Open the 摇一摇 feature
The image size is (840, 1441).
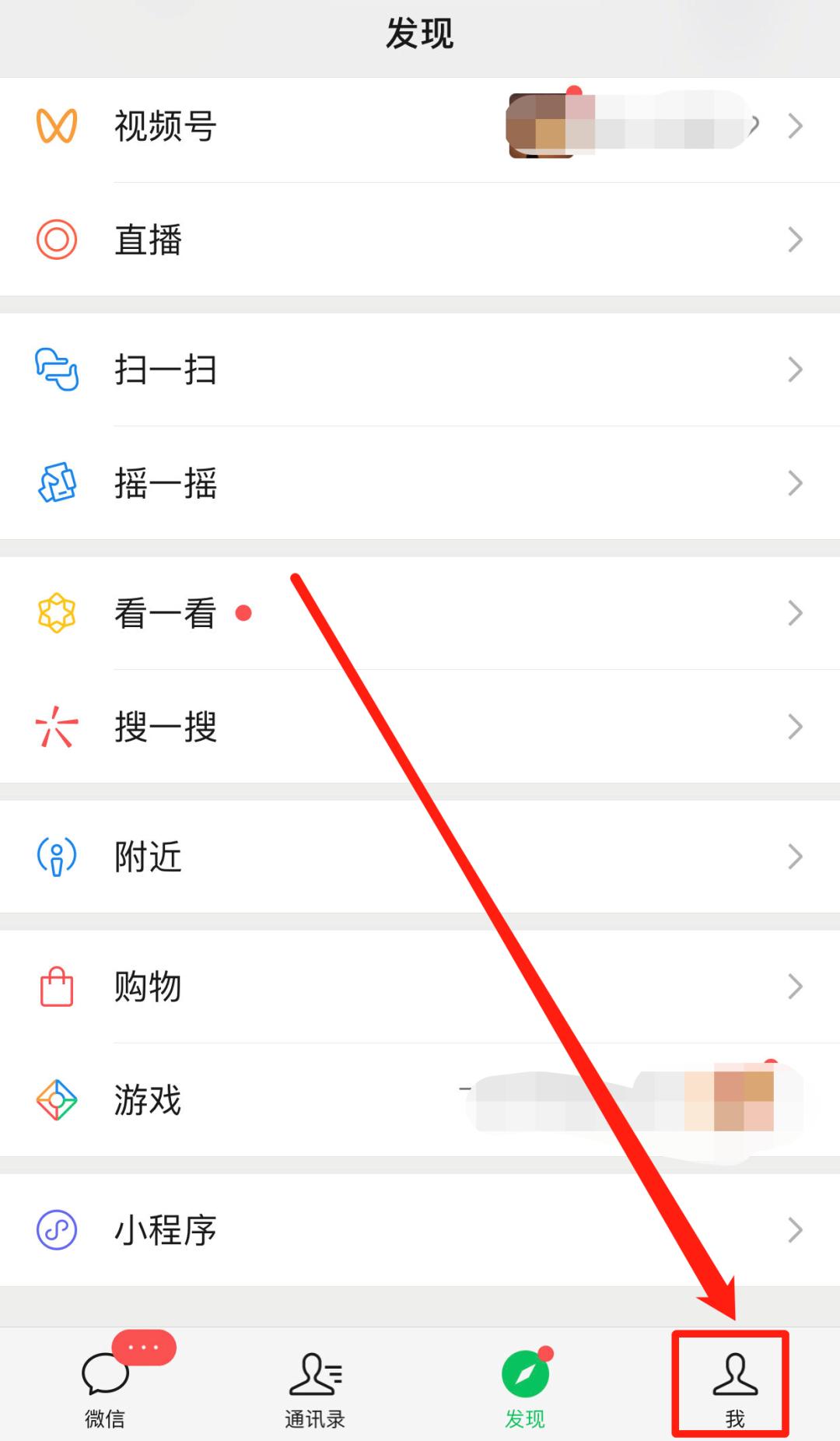pyautogui.click(x=420, y=483)
